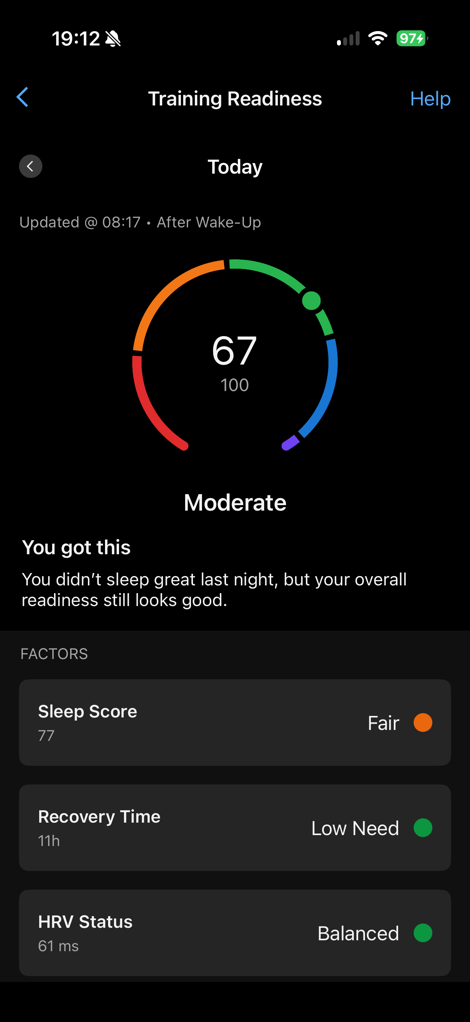
Task: Open the Sleep Score factor
Action: pos(235,722)
